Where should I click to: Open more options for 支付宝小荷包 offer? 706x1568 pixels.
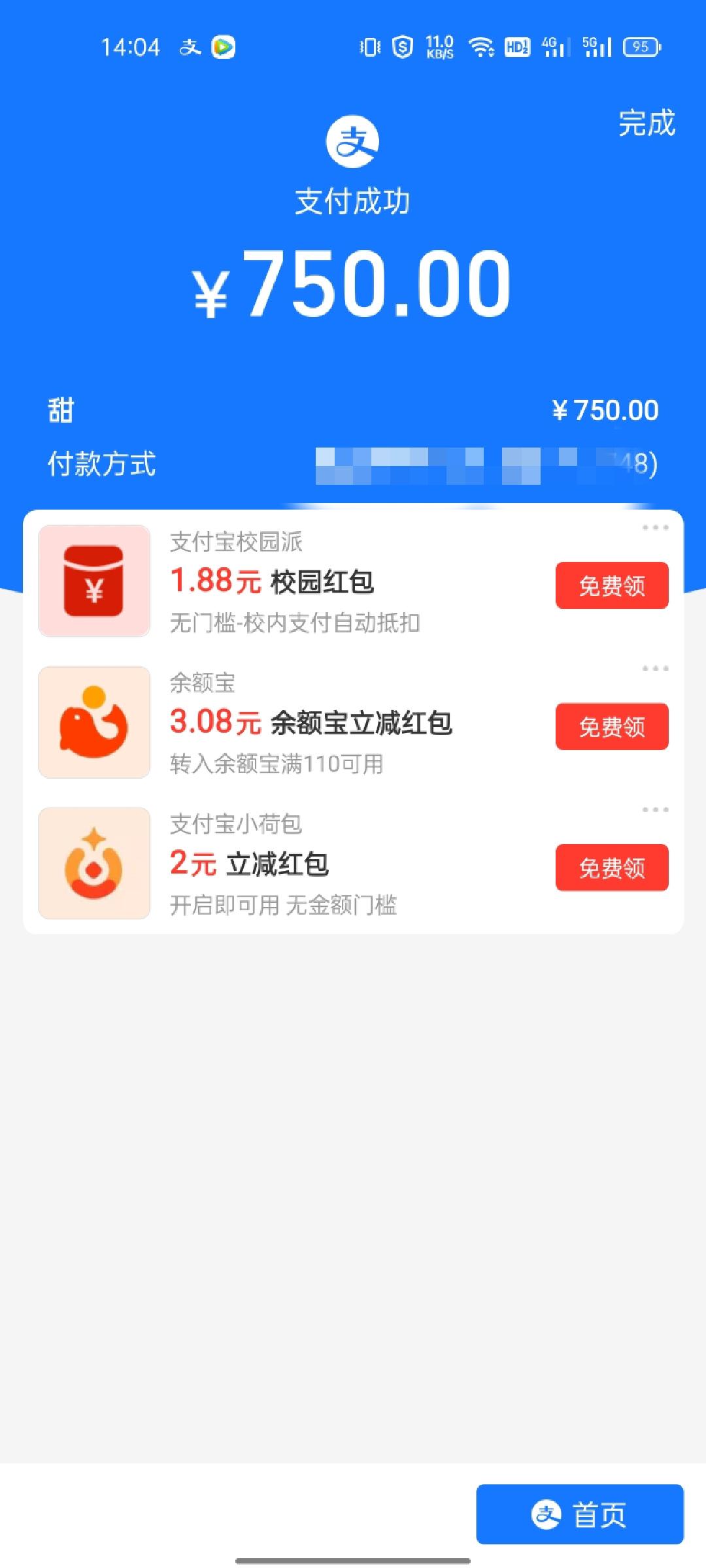click(655, 809)
